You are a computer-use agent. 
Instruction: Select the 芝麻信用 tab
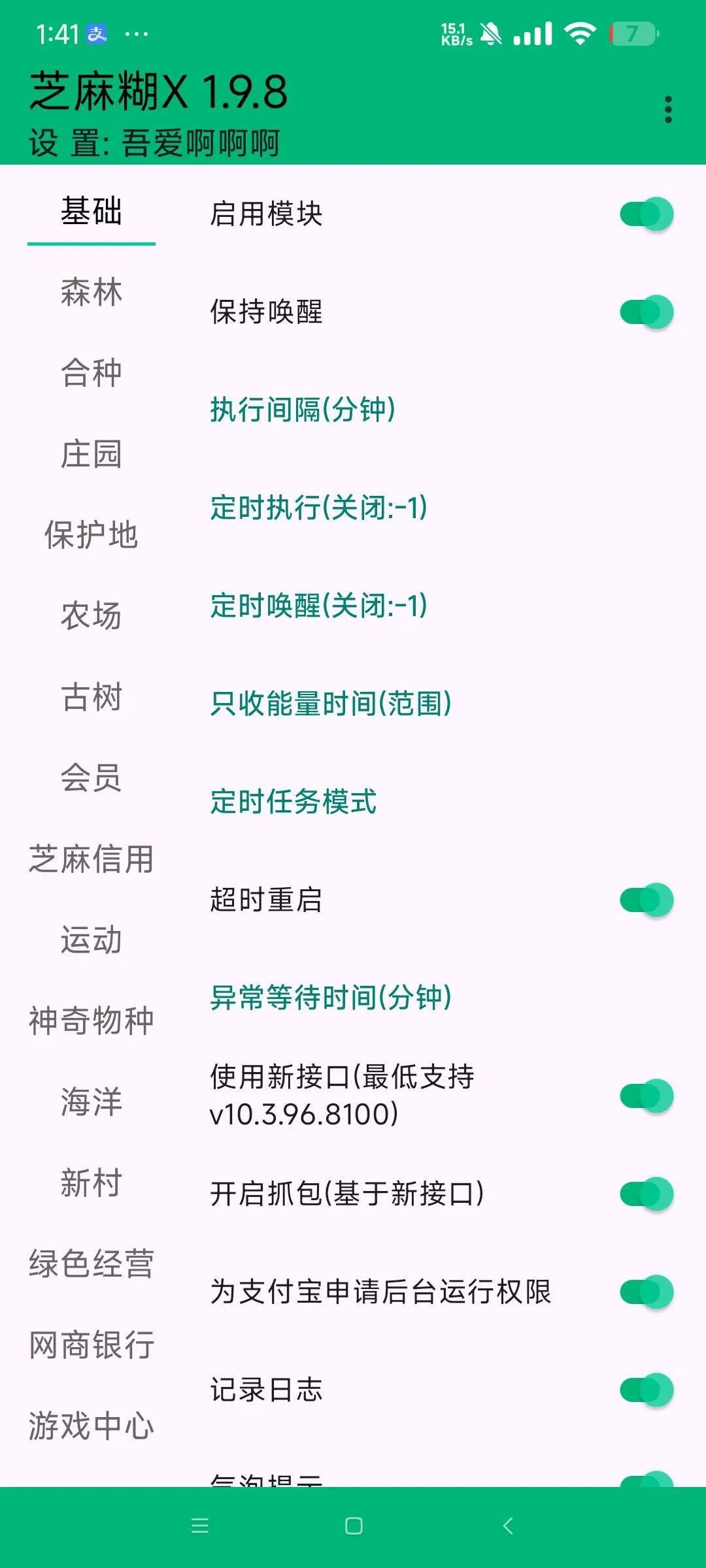pos(91,859)
